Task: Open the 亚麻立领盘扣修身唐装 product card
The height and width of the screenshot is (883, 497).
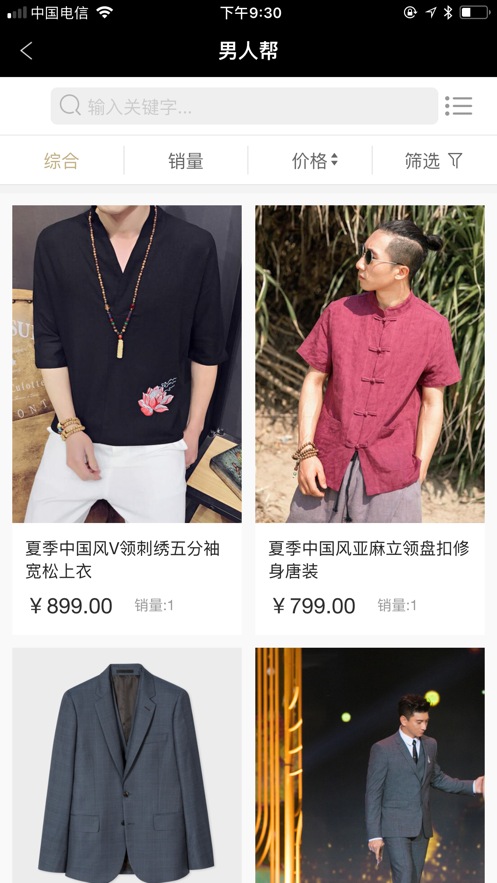Action: (x=370, y=420)
